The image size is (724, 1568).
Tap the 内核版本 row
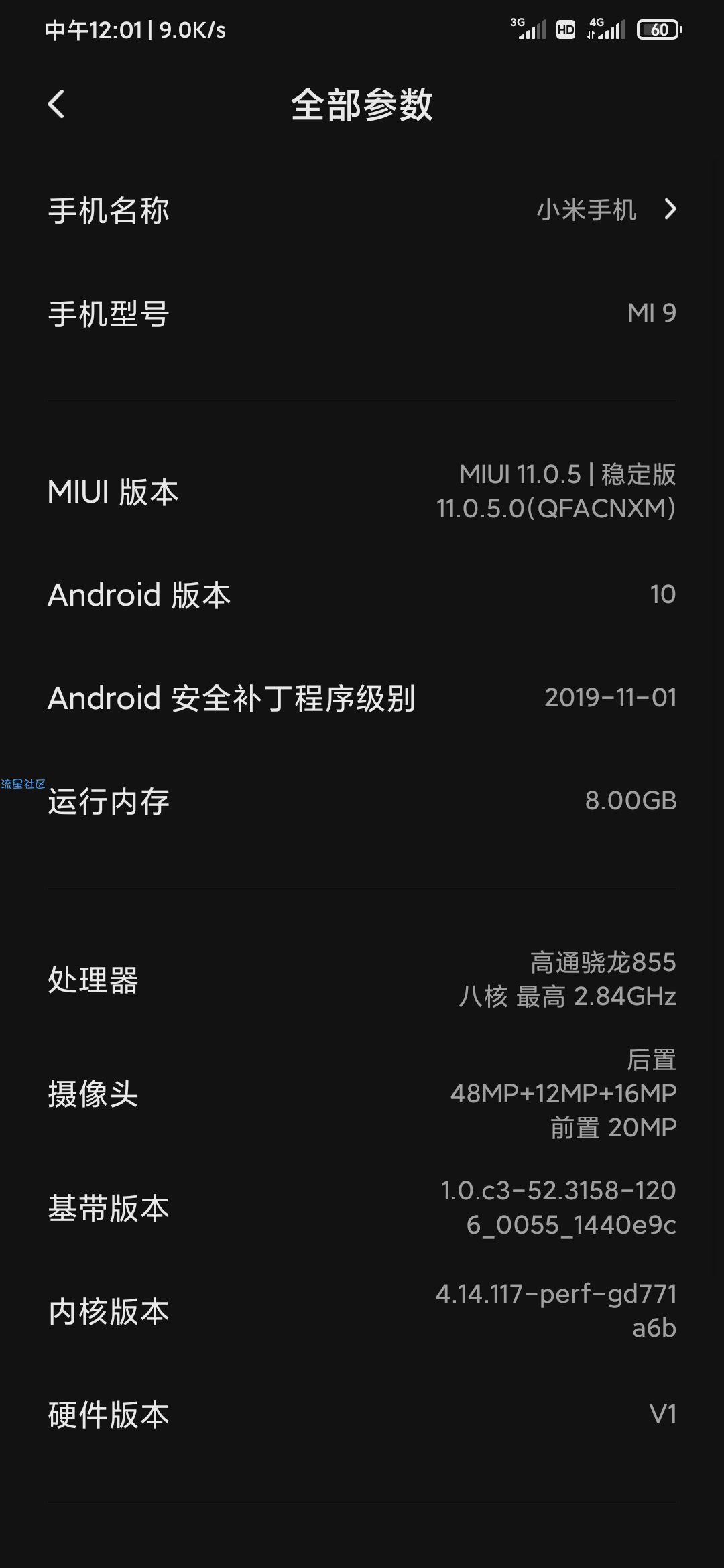362,1311
